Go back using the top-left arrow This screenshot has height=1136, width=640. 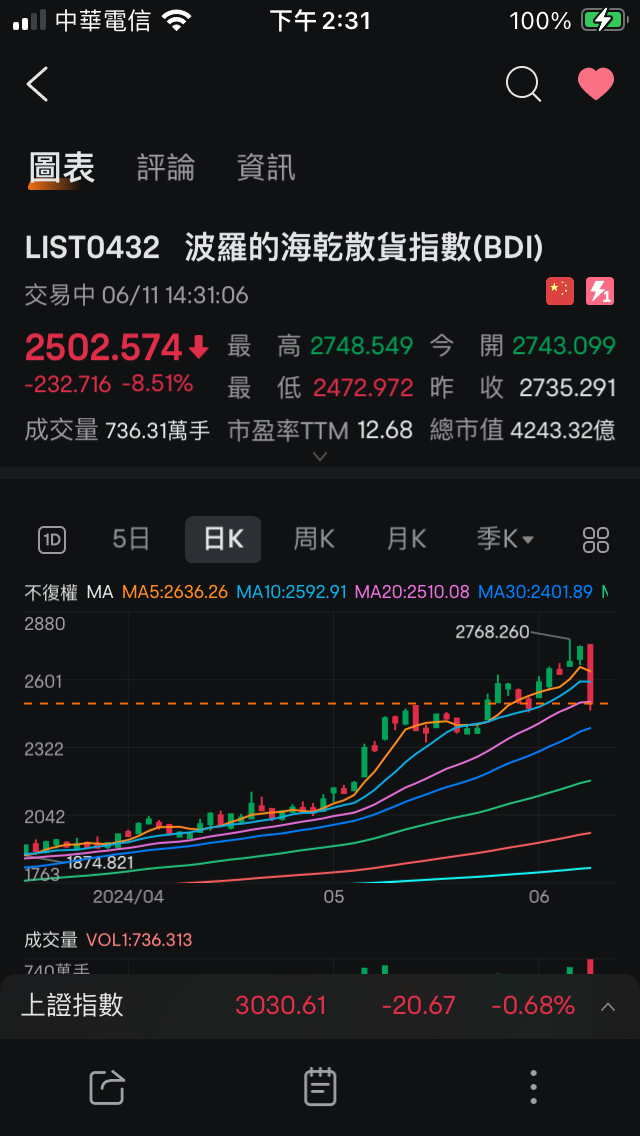(x=37, y=85)
